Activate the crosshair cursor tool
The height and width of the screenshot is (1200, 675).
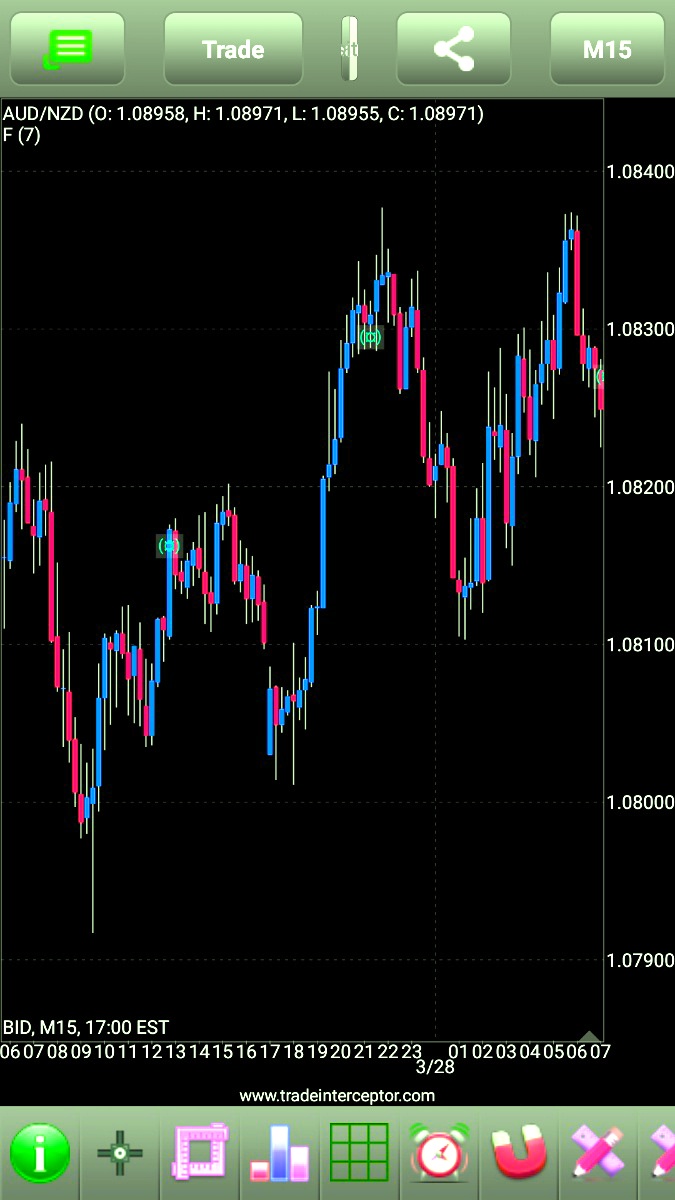(120, 1153)
